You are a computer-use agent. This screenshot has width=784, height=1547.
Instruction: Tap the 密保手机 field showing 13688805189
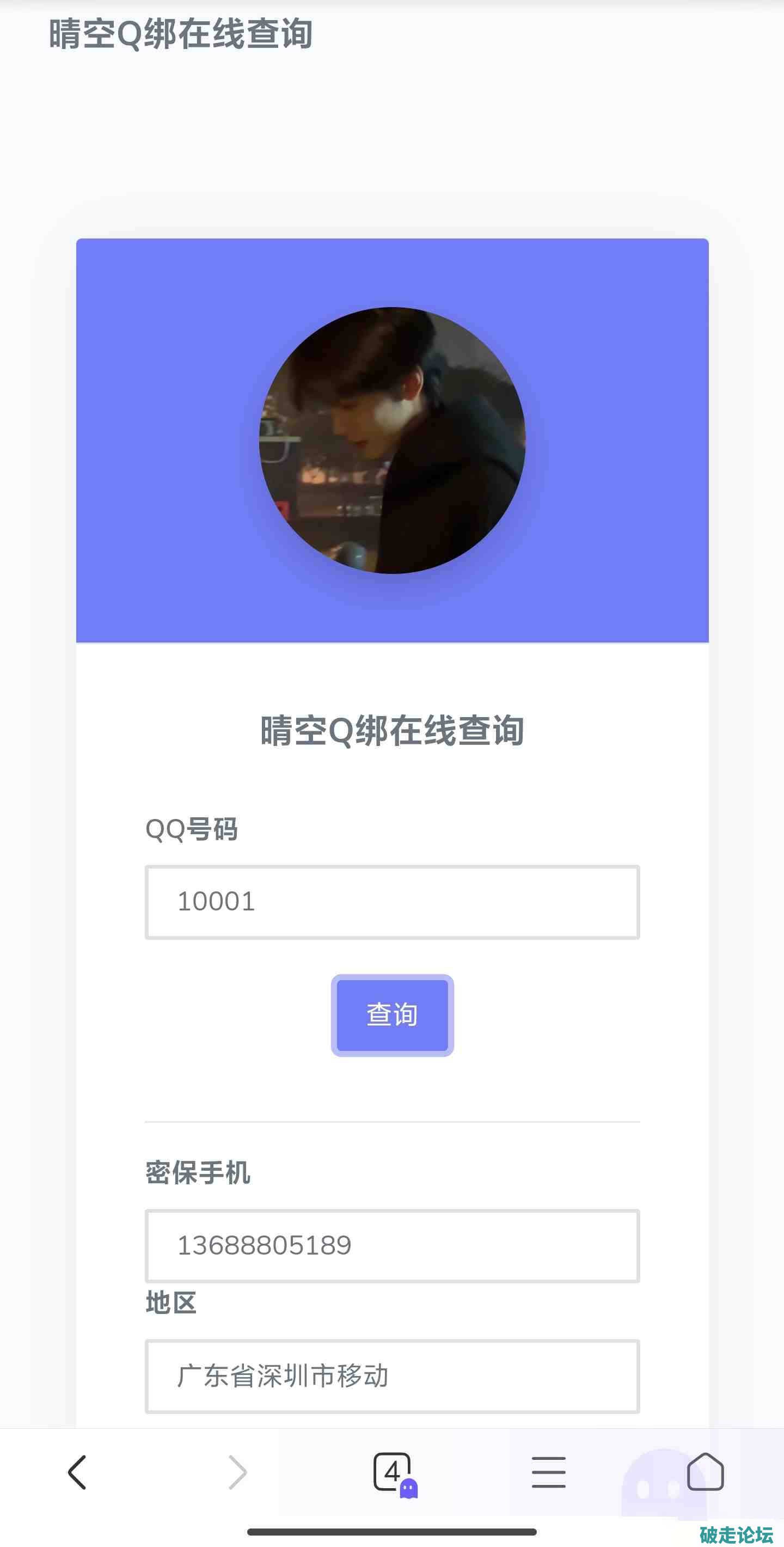pos(392,1245)
